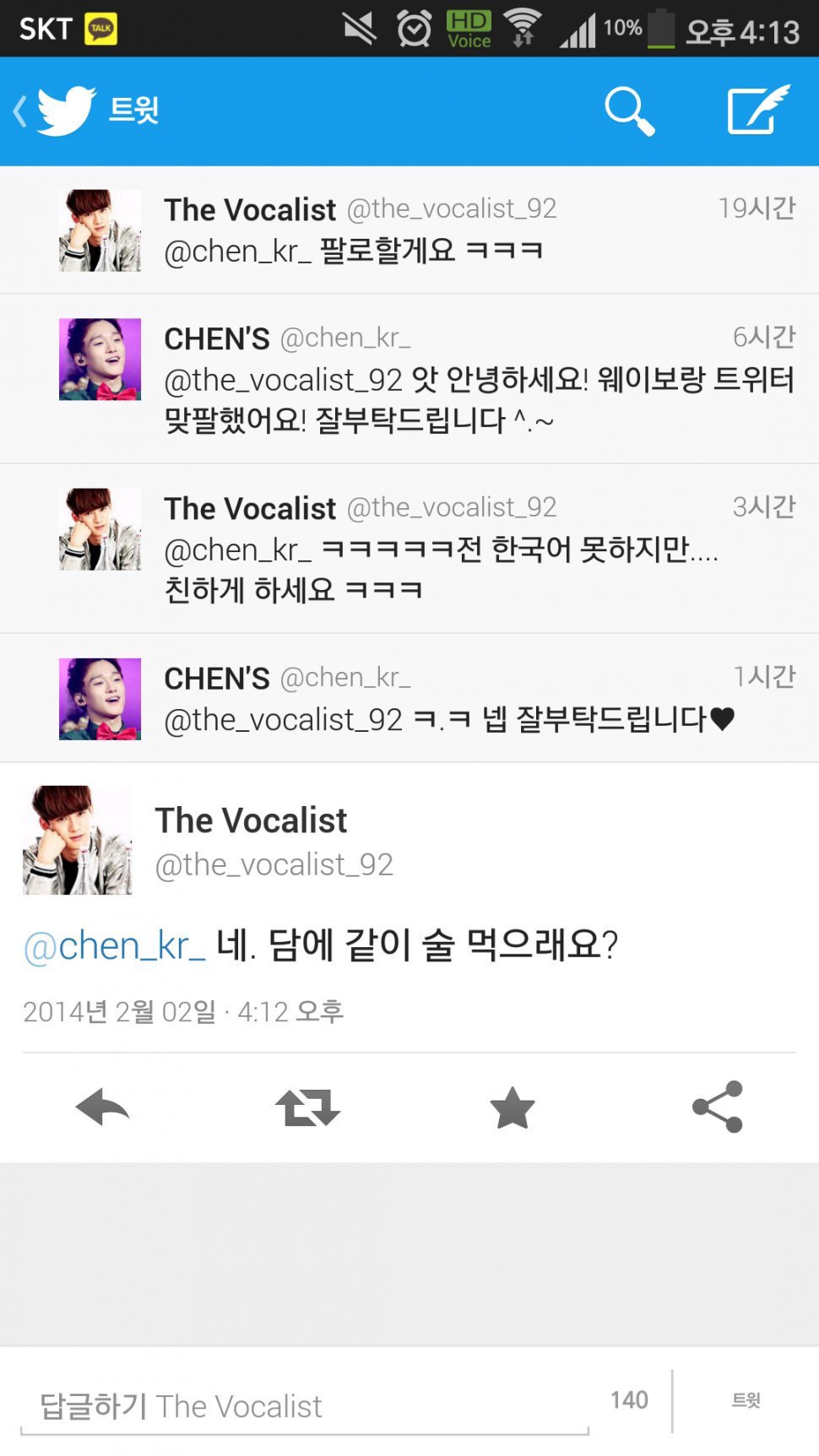Compose a new tweet
Image resolution: width=819 pixels, height=1456 pixels.
pyautogui.click(x=757, y=111)
